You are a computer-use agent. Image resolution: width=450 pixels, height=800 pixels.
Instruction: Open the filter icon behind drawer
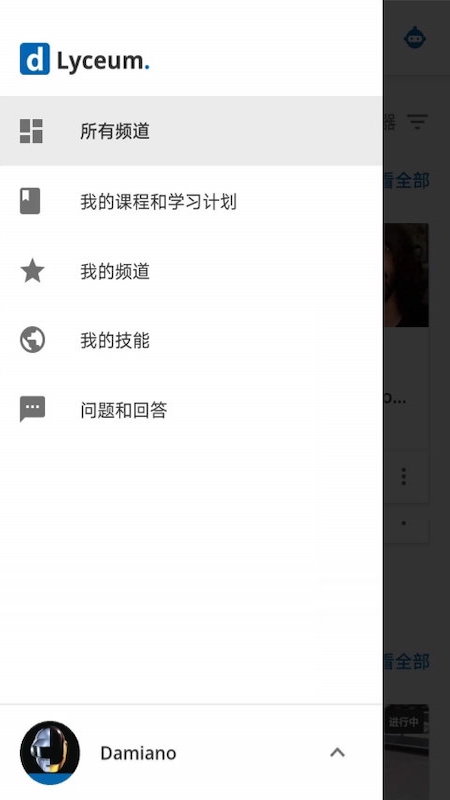point(417,121)
